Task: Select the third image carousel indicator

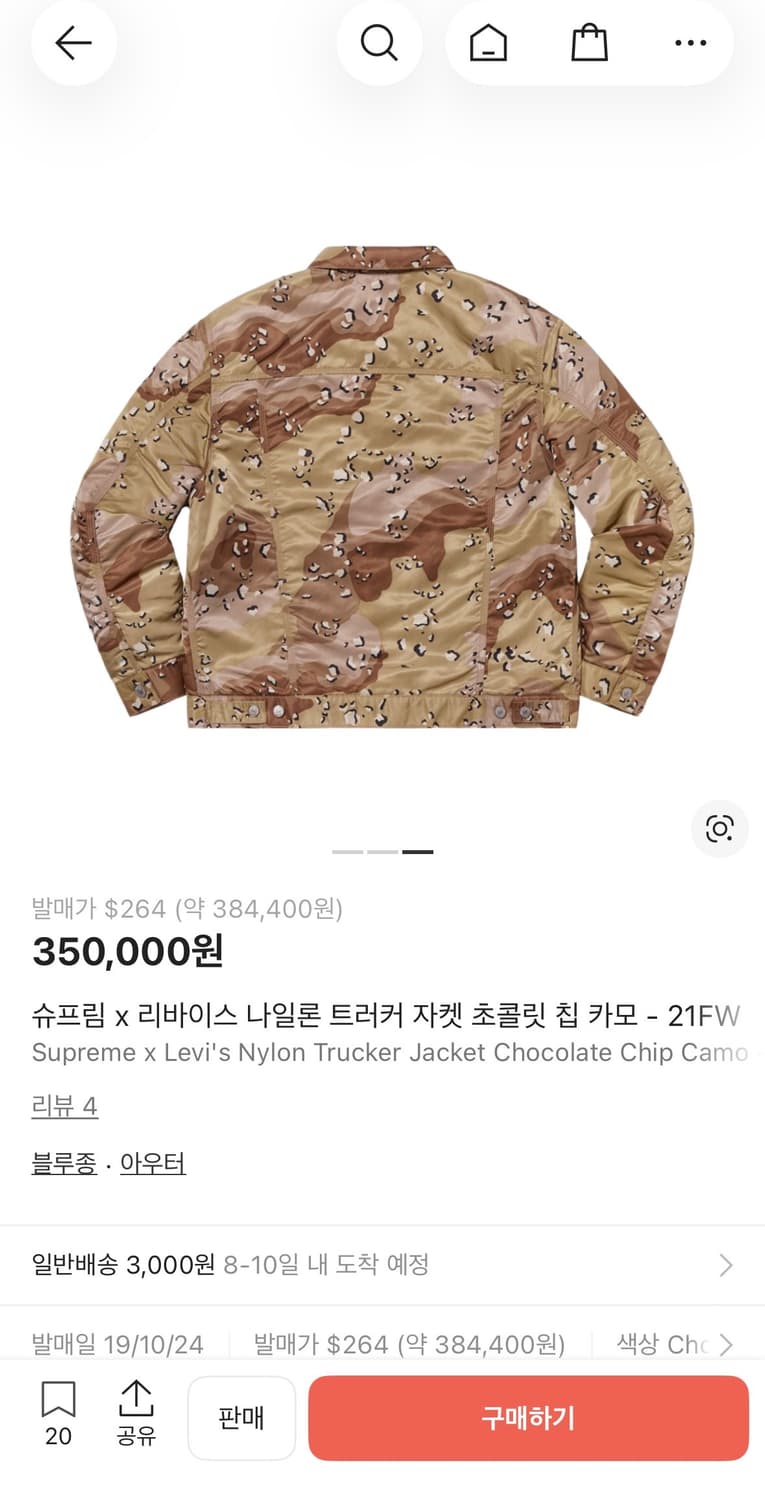Action: click(417, 851)
